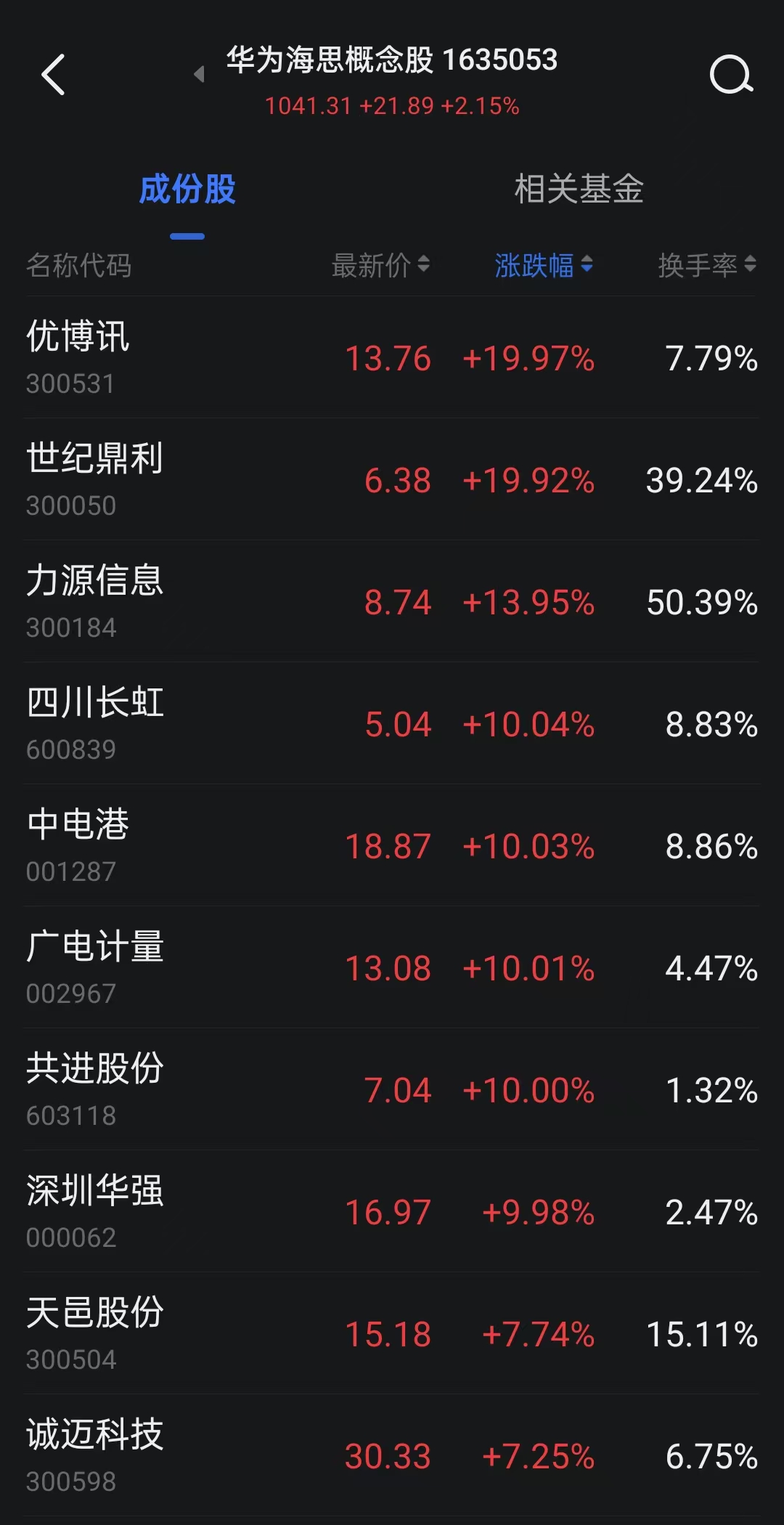Sort list by 最新价
The width and height of the screenshot is (784, 1525).
(380, 265)
